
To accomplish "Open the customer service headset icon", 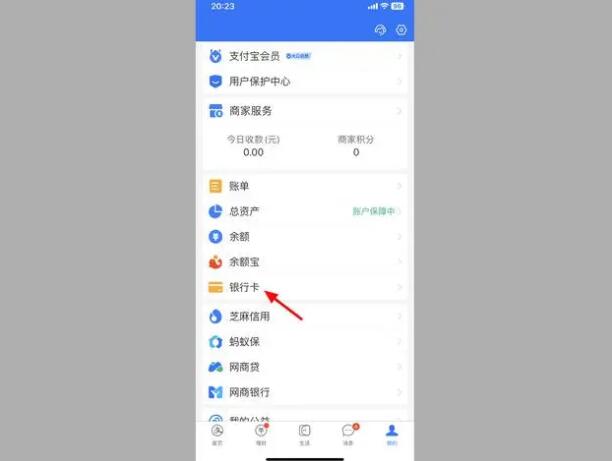I will click(x=380, y=31).
